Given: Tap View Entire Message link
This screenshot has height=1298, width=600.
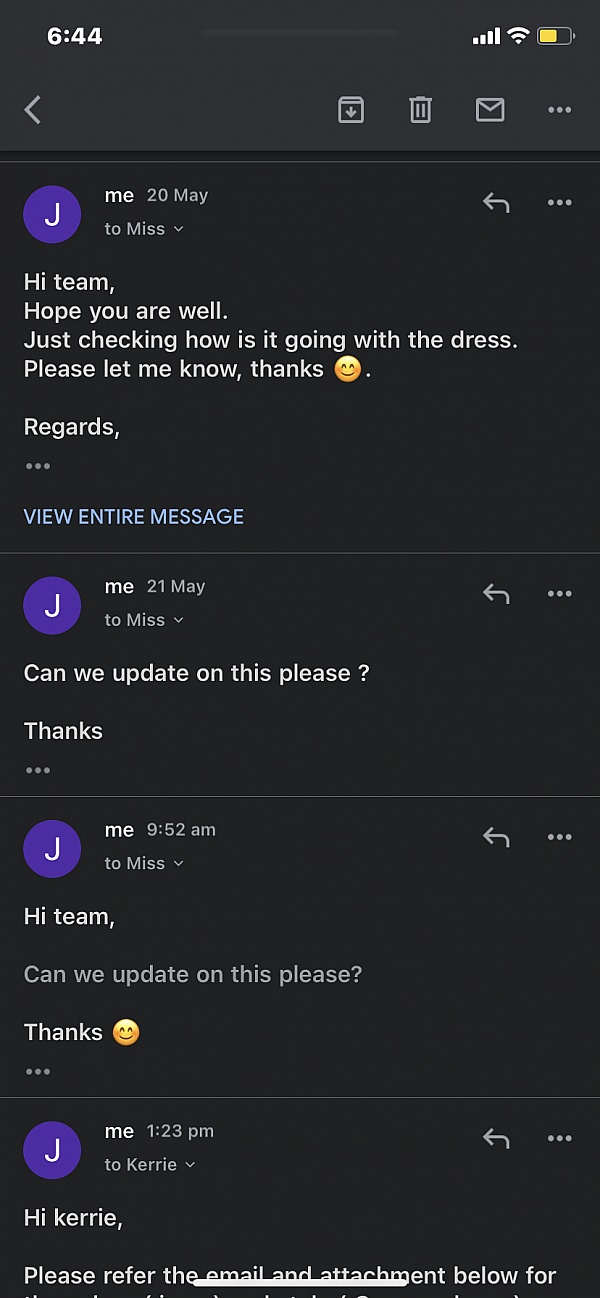Looking at the screenshot, I should 134,517.
